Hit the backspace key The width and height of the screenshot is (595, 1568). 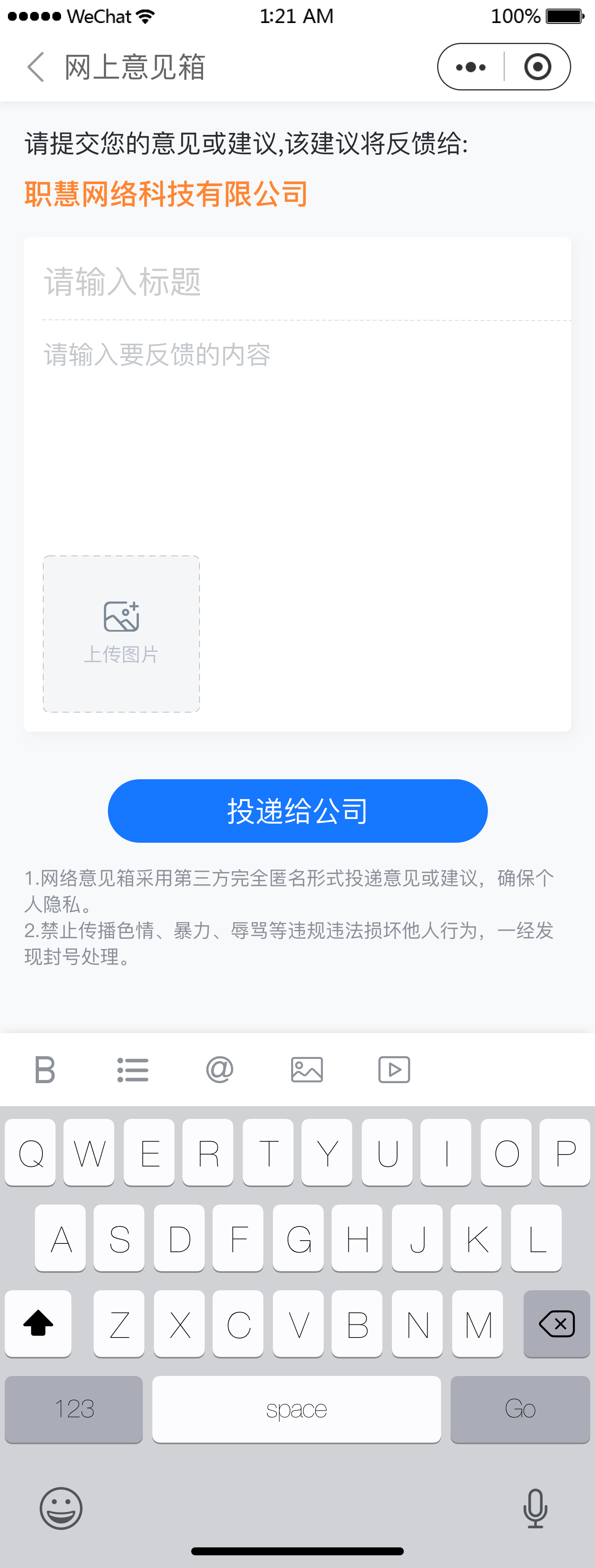[x=556, y=1323]
